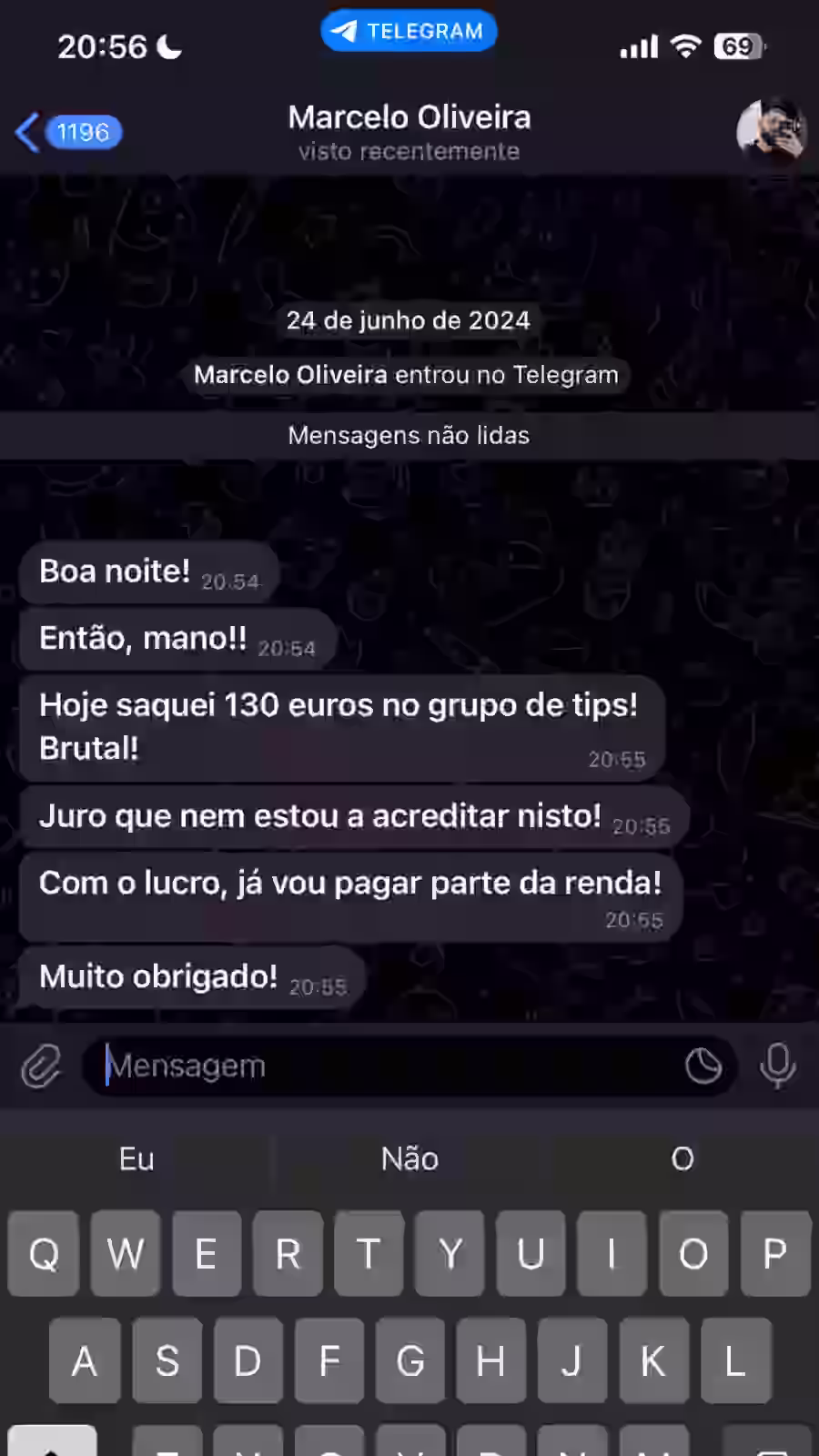Image resolution: width=819 pixels, height=1456 pixels.
Task: Open Marcelo Oliveira's profile picture
Action: (771, 132)
